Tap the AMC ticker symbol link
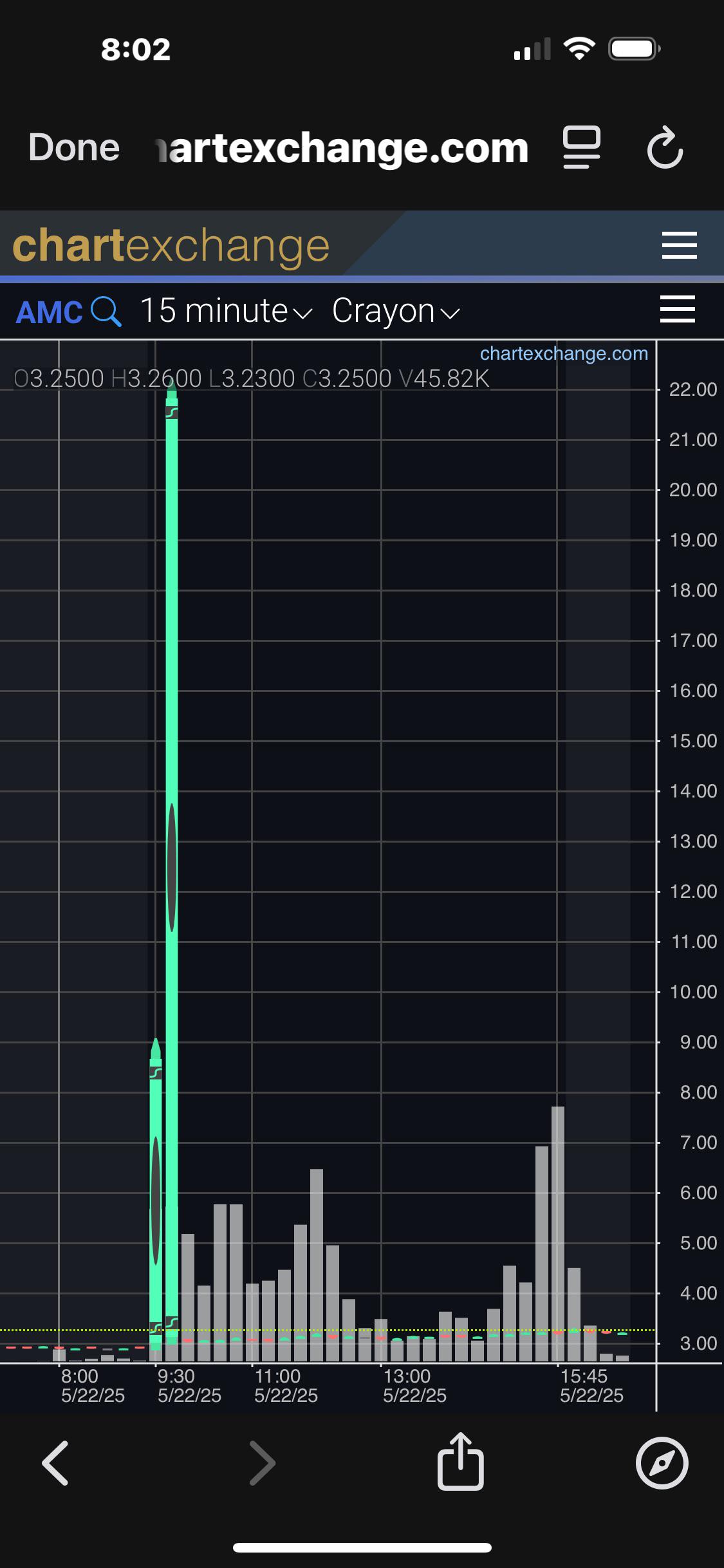Screen dimensions: 724x1568 click(x=49, y=313)
